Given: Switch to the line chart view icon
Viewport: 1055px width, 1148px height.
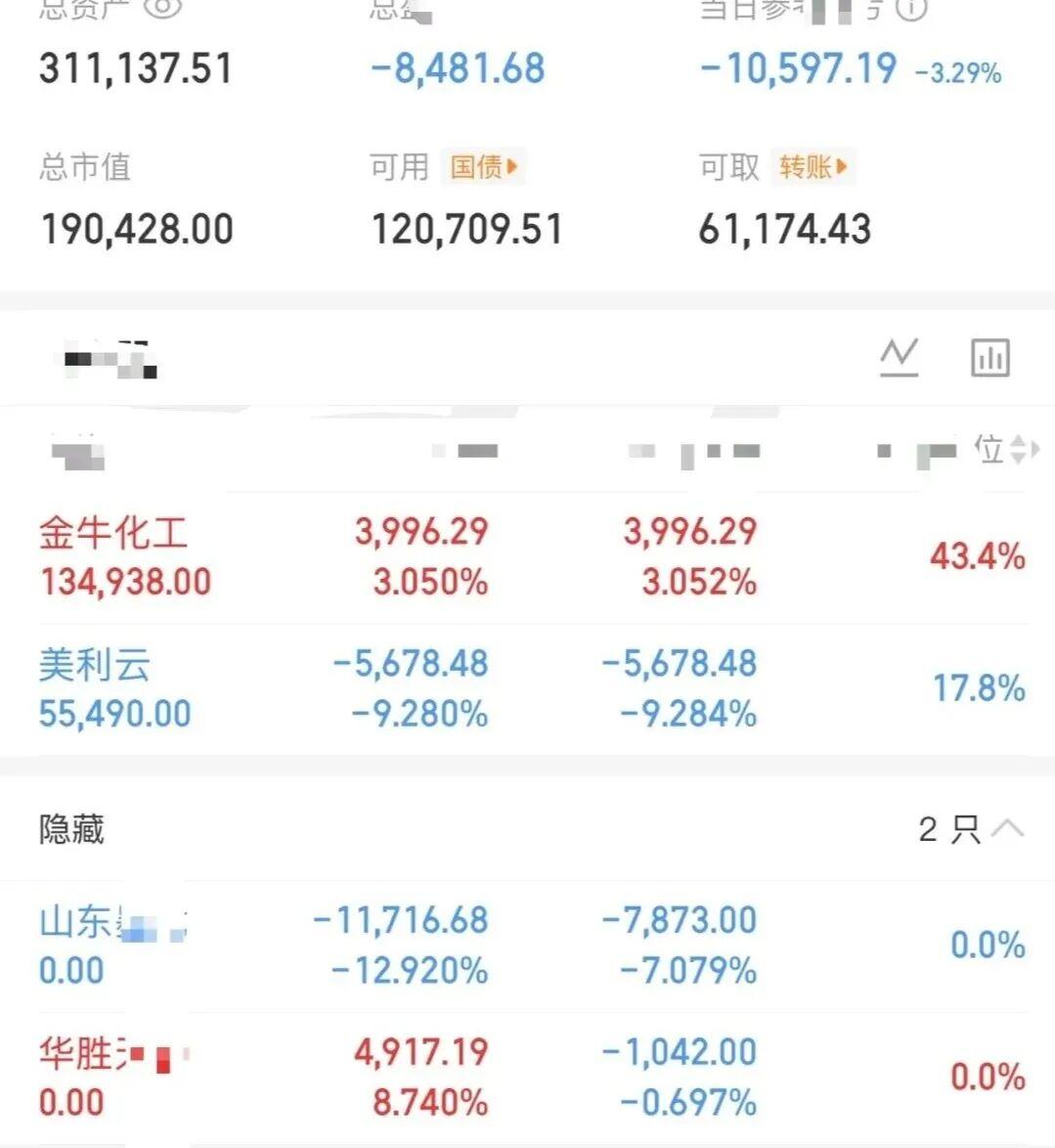Looking at the screenshot, I should point(899,357).
